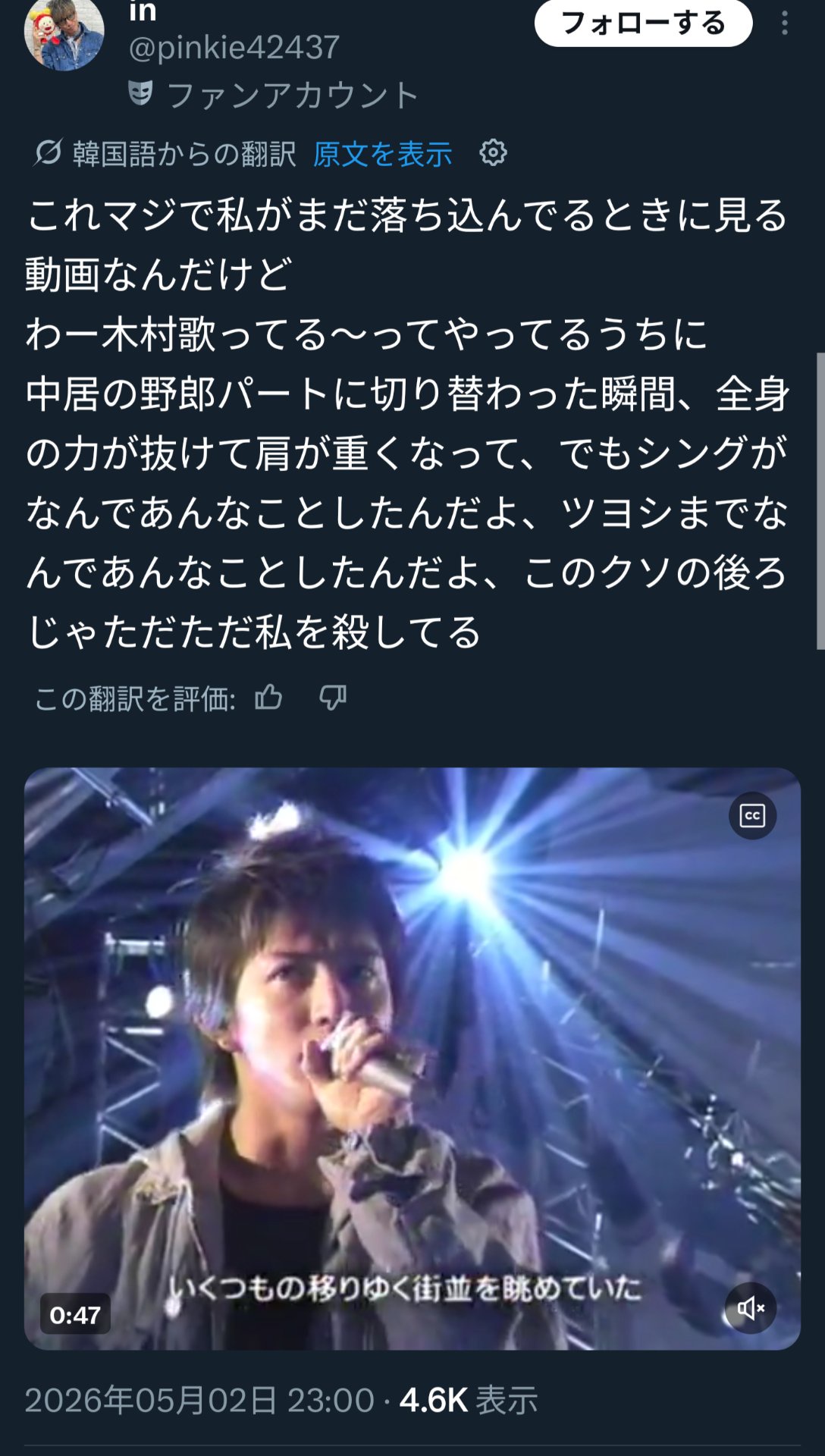
Task: Open translation settings gear
Action: [493, 153]
